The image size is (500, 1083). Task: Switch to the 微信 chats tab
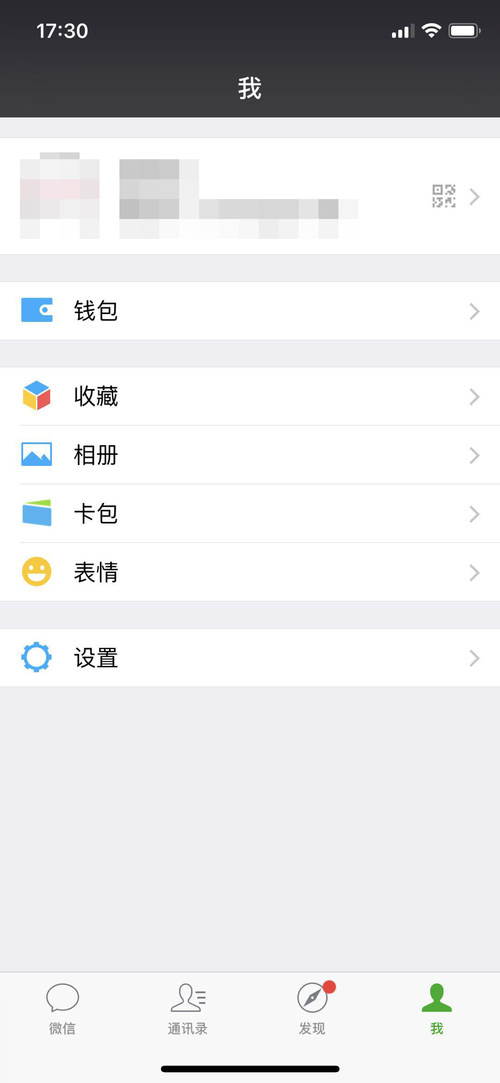click(x=62, y=1008)
